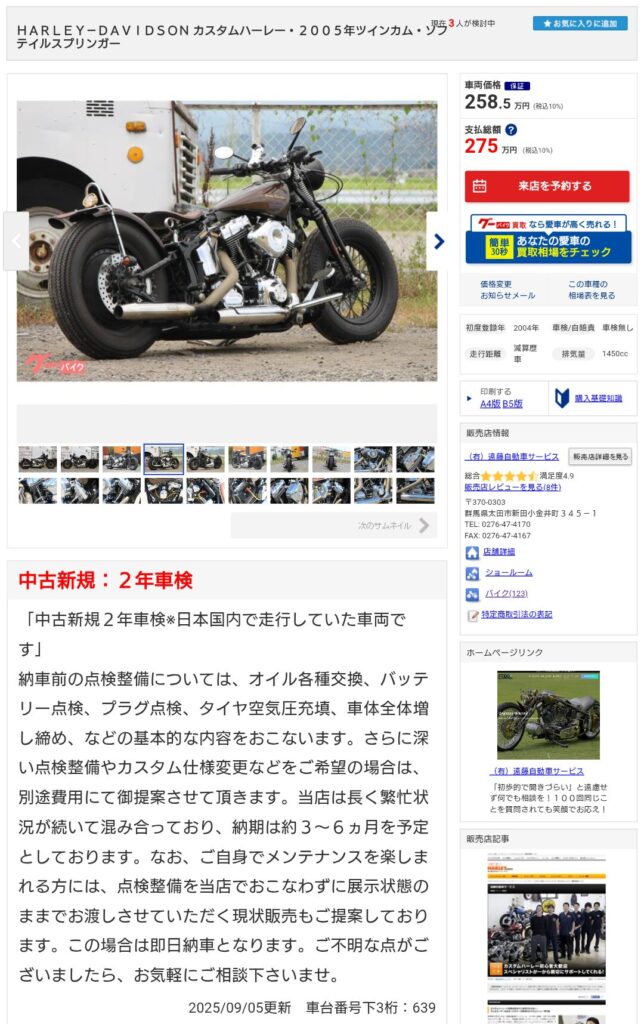This screenshot has height=1024, width=644.
Task: View dealer's バイク(123) listings
Action: [x=504, y=594]
